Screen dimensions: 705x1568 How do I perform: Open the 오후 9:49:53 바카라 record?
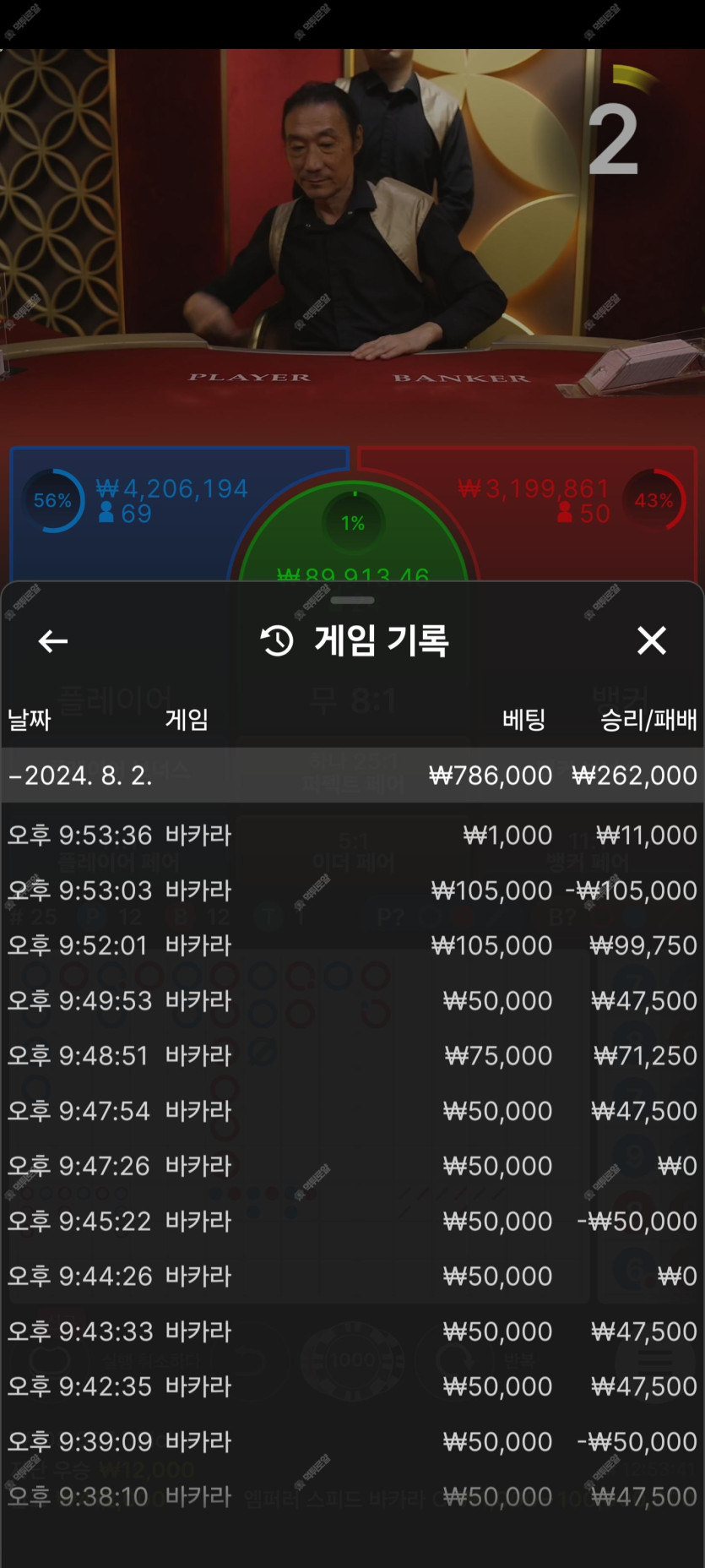click(x=352, y=1001)
